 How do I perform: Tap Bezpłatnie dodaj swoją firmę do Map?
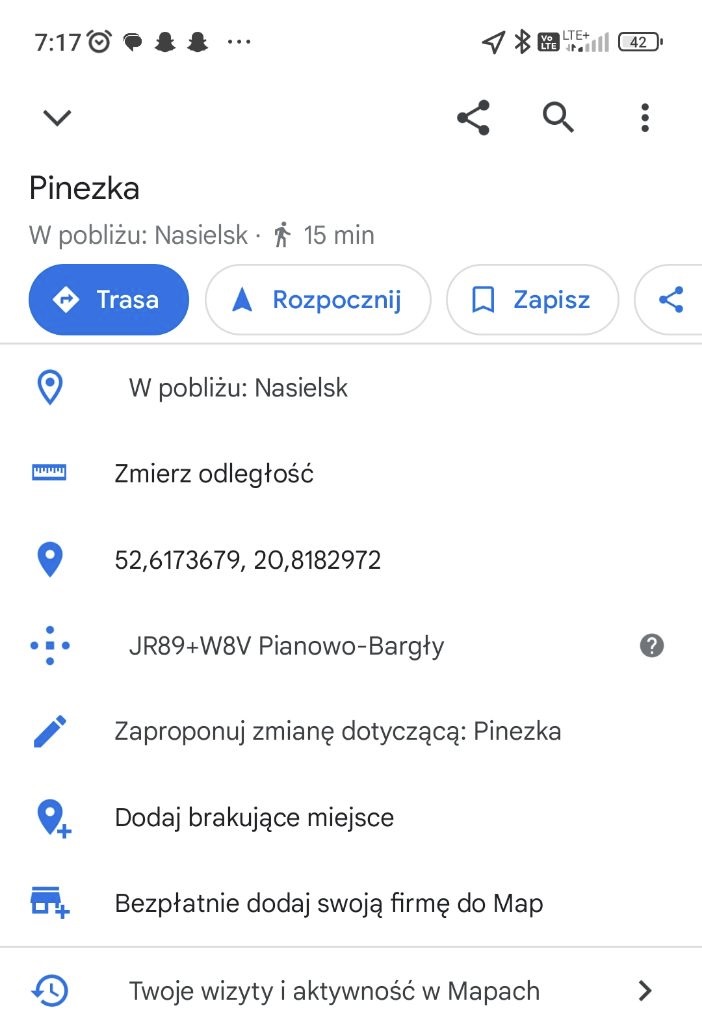coord(328,904)
